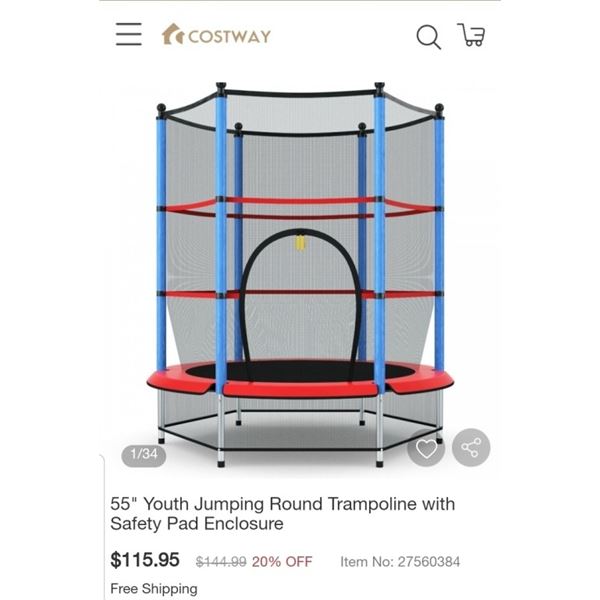This screenshot has height=600, width=600.
Task: Open the trampoline product image gallery
Action: coord(300,270)
